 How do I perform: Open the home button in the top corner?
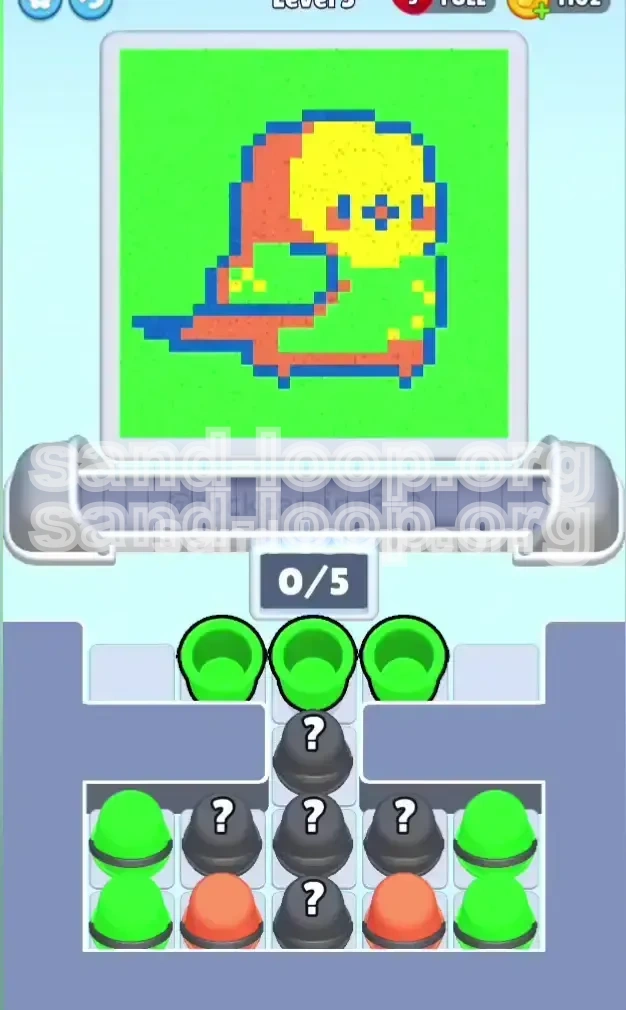[39, 5]
